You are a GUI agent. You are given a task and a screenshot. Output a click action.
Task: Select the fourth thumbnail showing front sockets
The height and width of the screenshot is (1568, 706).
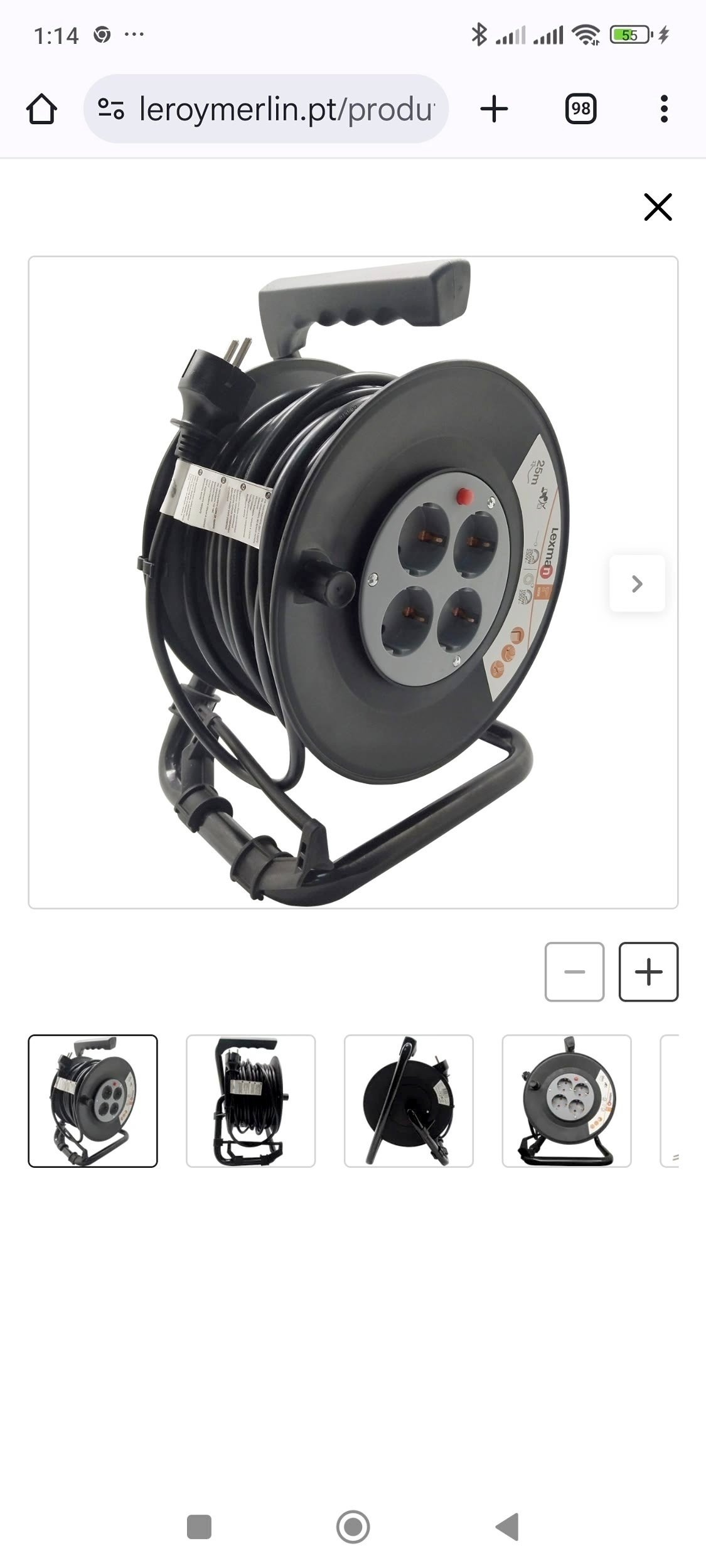566,1101
